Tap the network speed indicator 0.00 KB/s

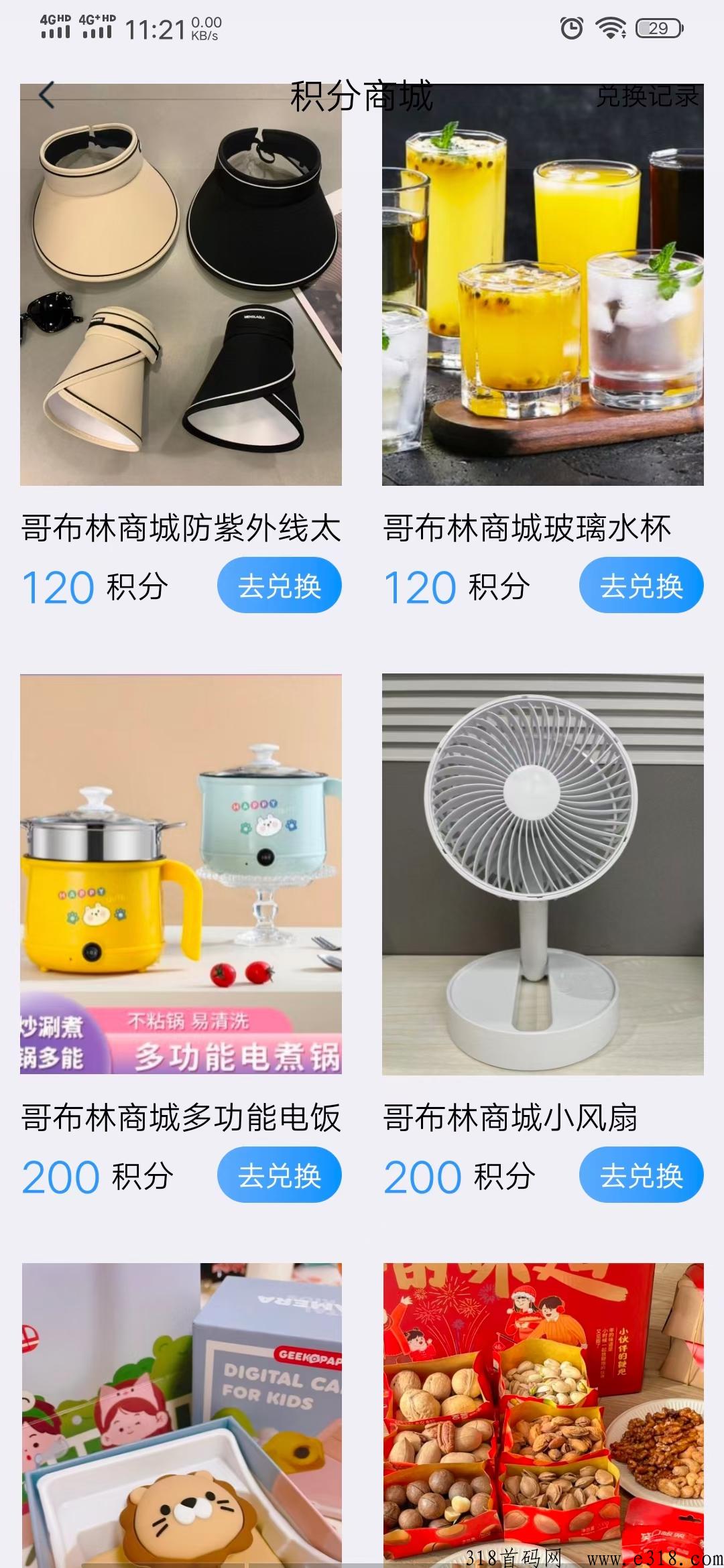[x=204, y=28]
